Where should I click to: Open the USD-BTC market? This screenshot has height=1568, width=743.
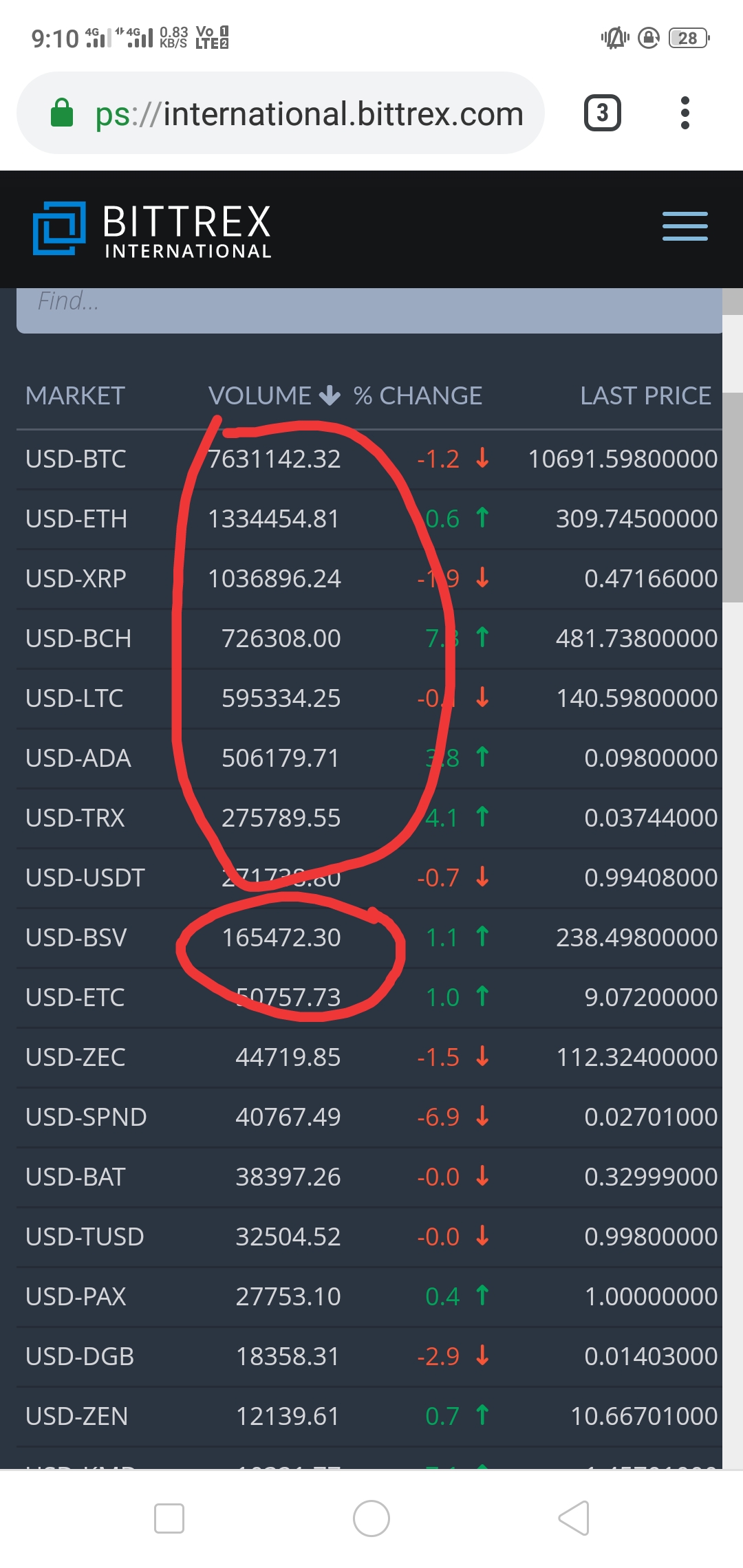click(x=76, y=459)
